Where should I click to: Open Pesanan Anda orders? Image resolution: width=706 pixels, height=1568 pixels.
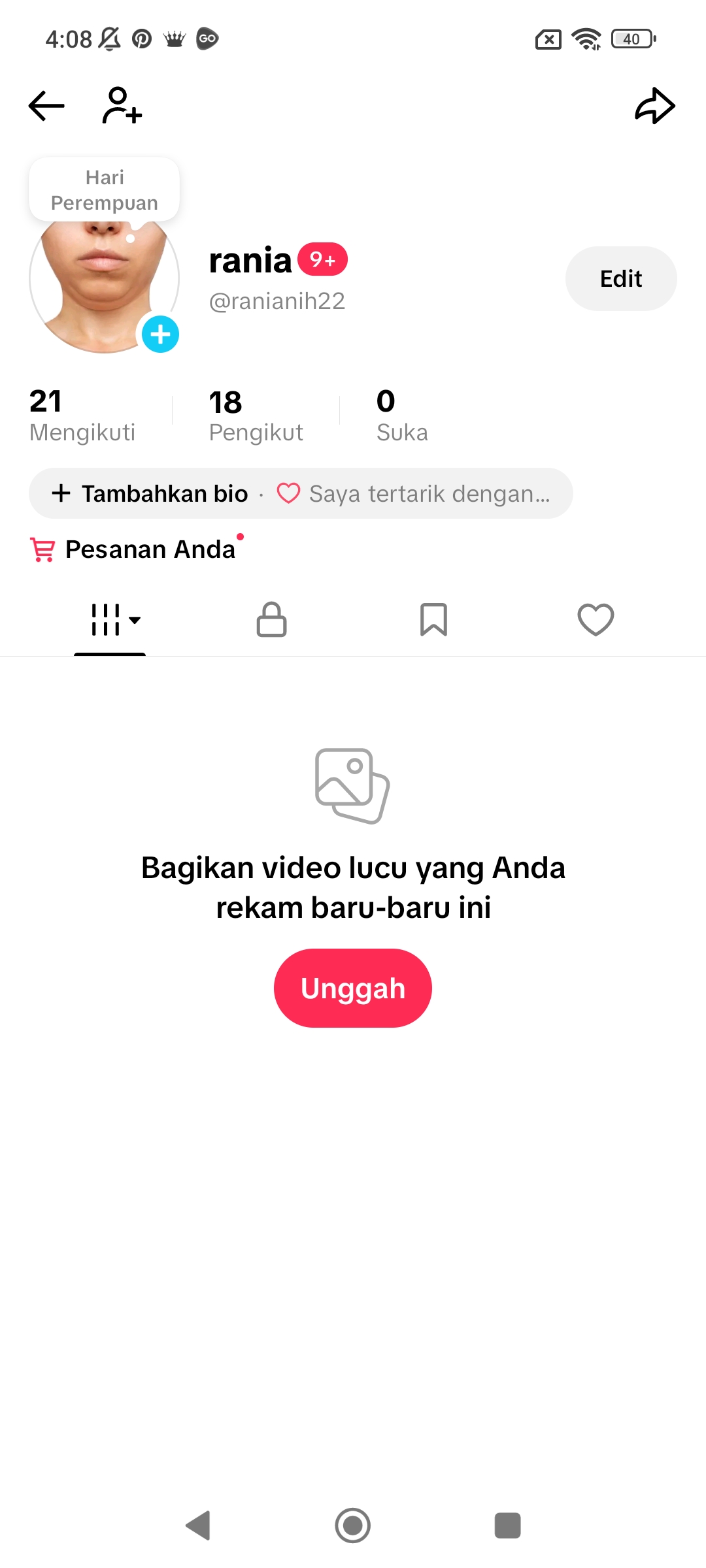coord(149,549)
